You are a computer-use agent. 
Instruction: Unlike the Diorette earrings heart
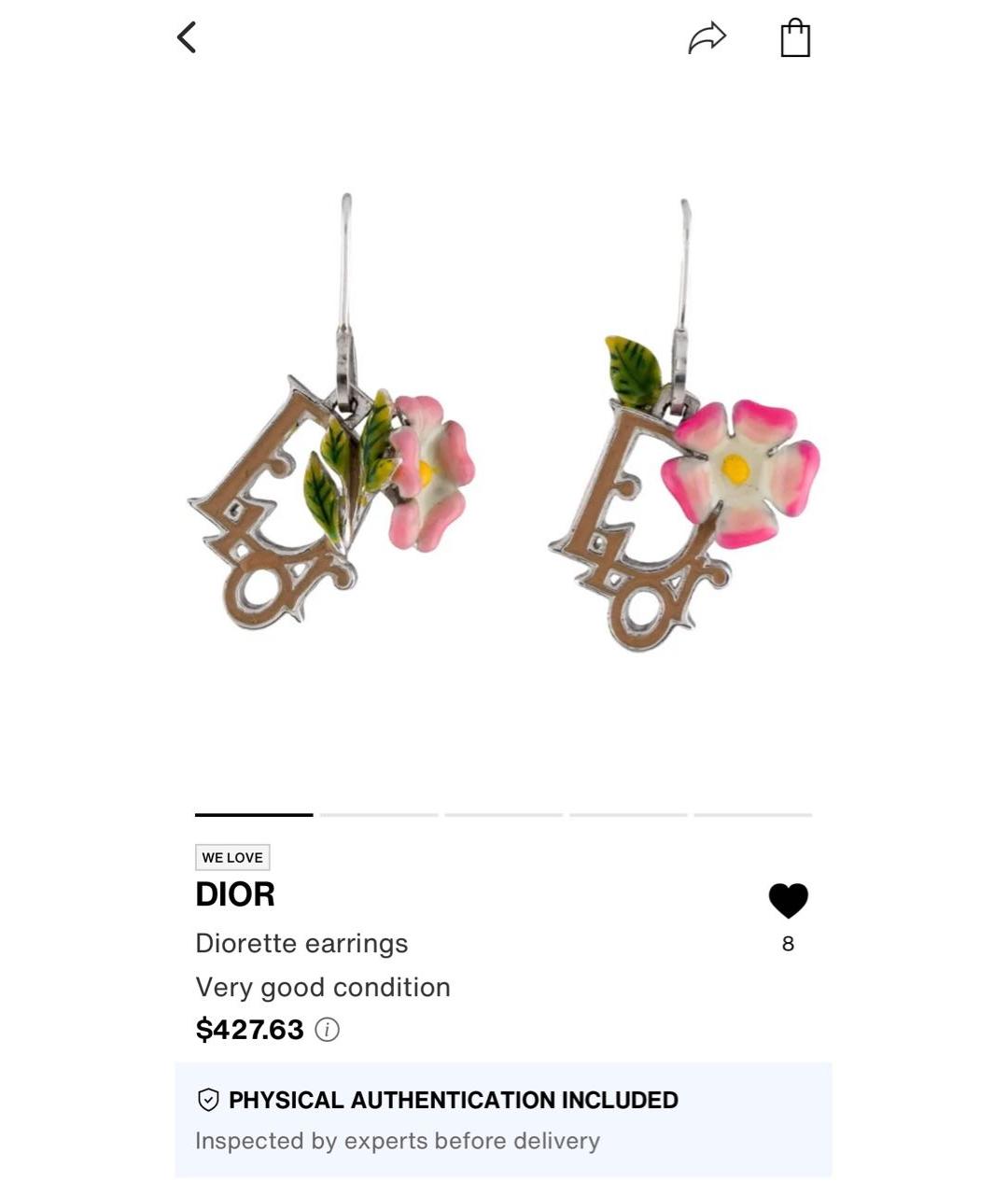point(788,901)
